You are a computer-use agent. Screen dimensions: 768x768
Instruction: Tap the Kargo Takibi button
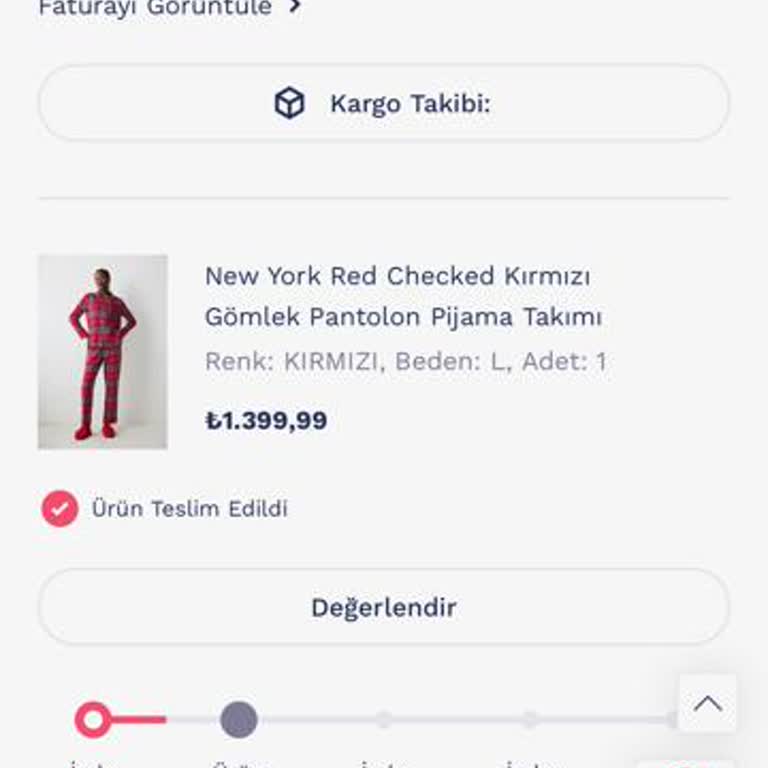(384, 103)
